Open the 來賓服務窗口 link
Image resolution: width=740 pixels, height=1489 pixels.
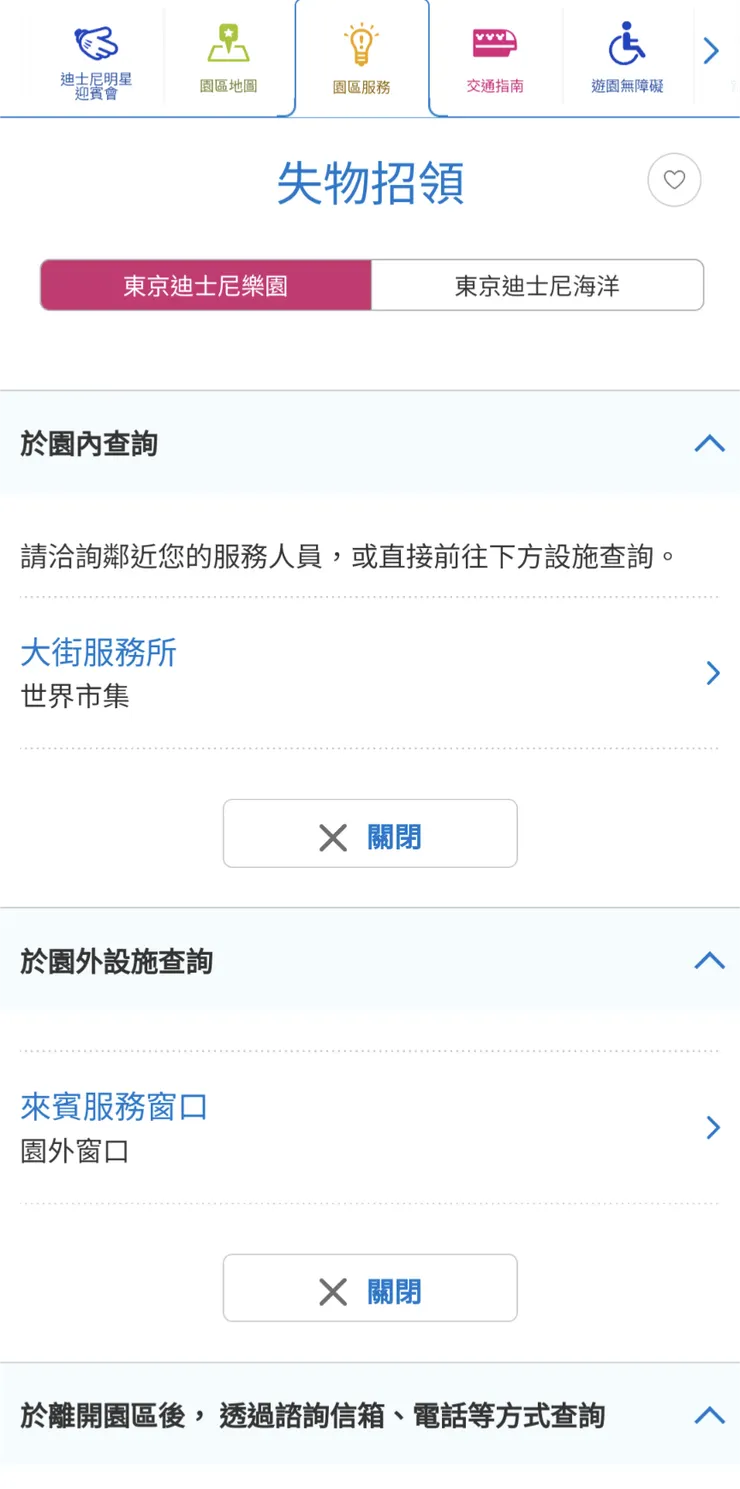[x=114, y=1107]
